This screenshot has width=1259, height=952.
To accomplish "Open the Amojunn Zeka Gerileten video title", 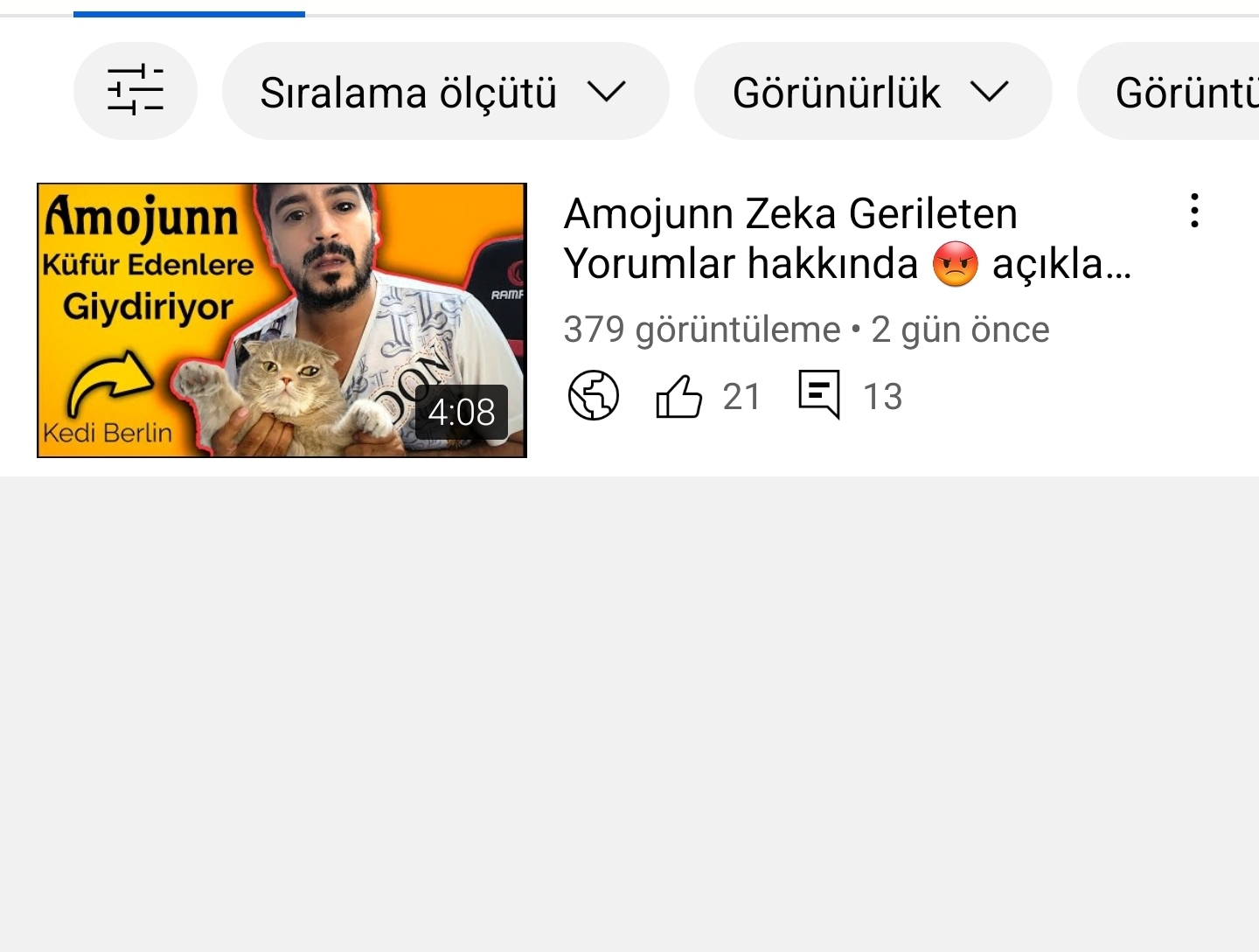I will click(x=846, y=239).
